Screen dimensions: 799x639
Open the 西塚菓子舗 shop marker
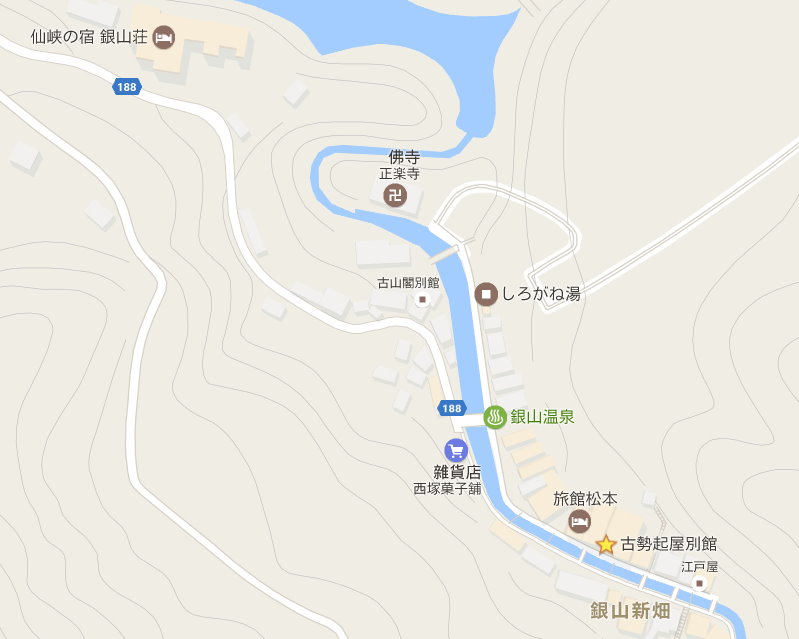tap(456, 451)
